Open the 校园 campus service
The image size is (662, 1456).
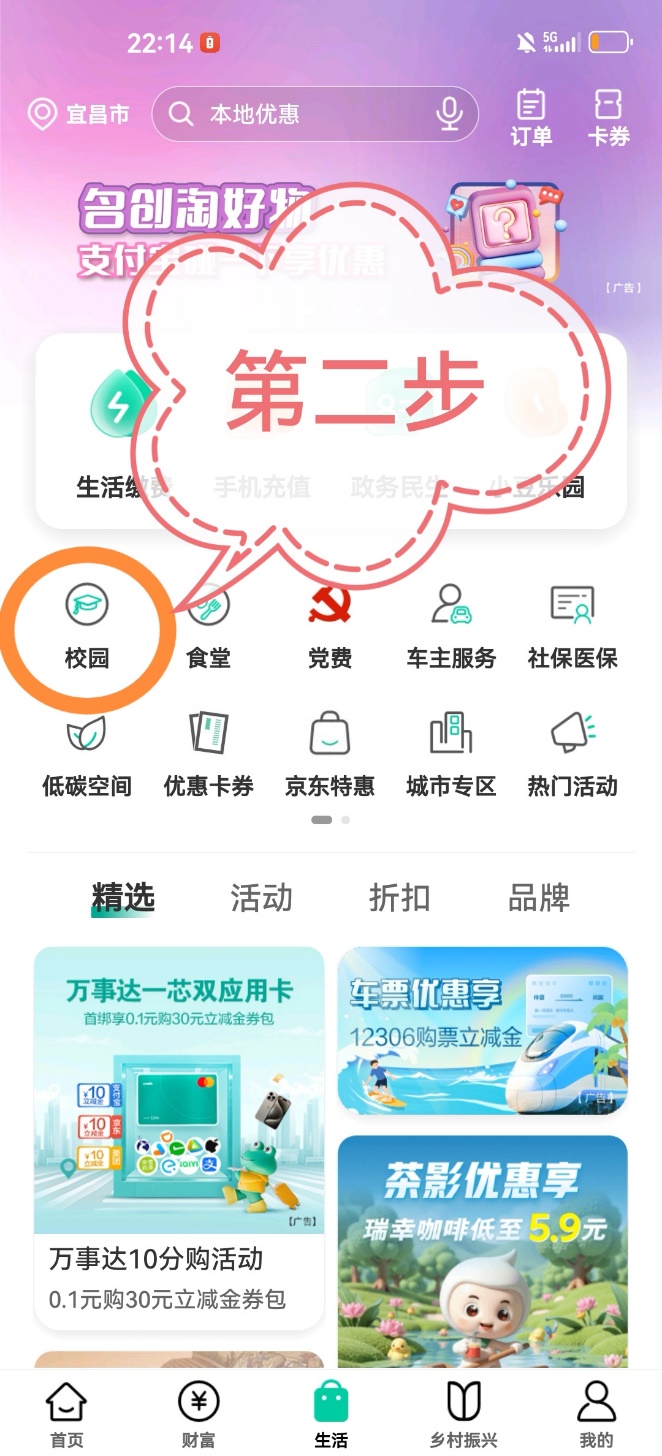coord(87,626)
